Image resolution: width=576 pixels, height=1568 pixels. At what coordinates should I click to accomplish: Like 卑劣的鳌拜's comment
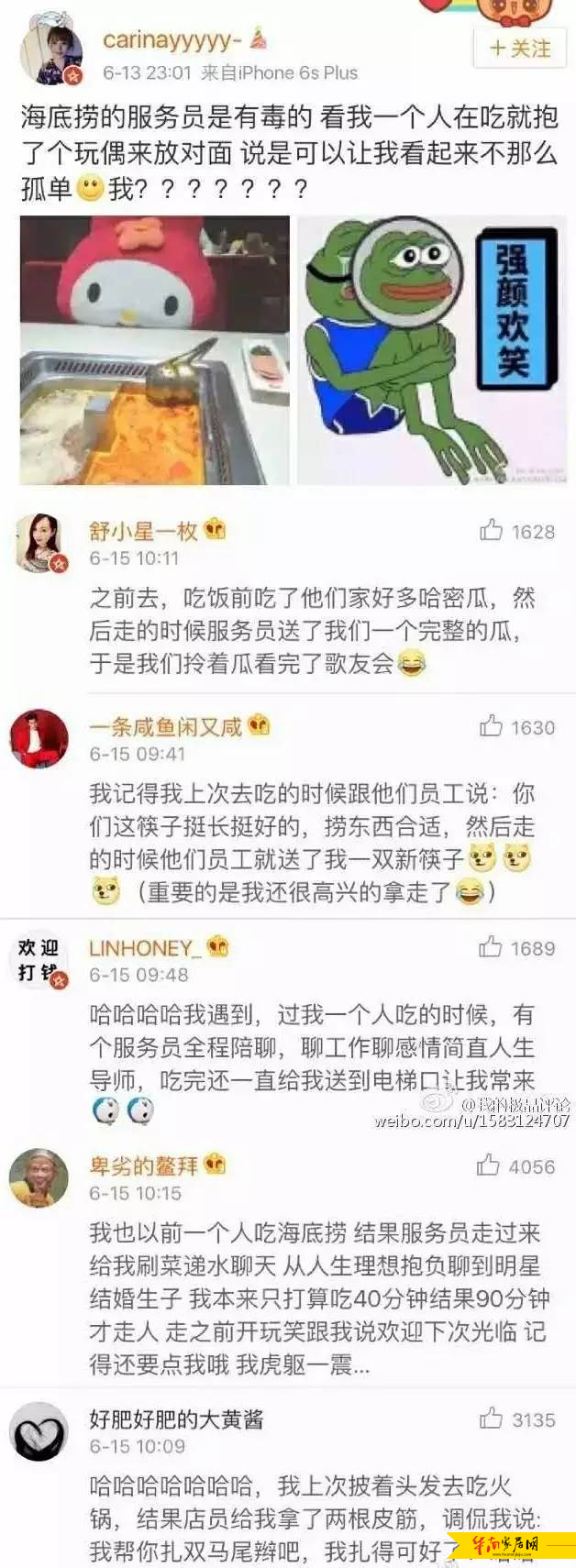489,1166
